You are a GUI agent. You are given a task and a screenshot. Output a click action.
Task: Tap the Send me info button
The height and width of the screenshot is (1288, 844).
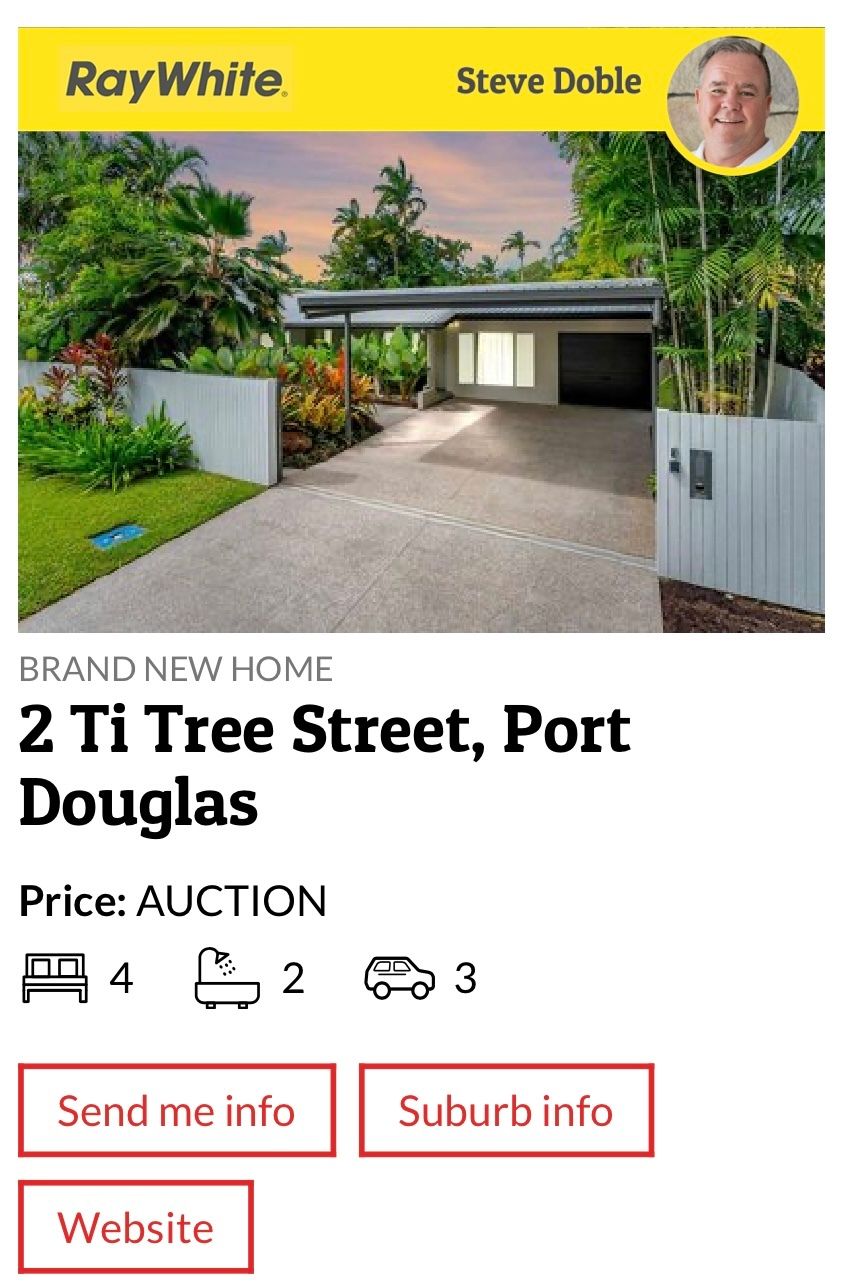(x=176, y=1111)
